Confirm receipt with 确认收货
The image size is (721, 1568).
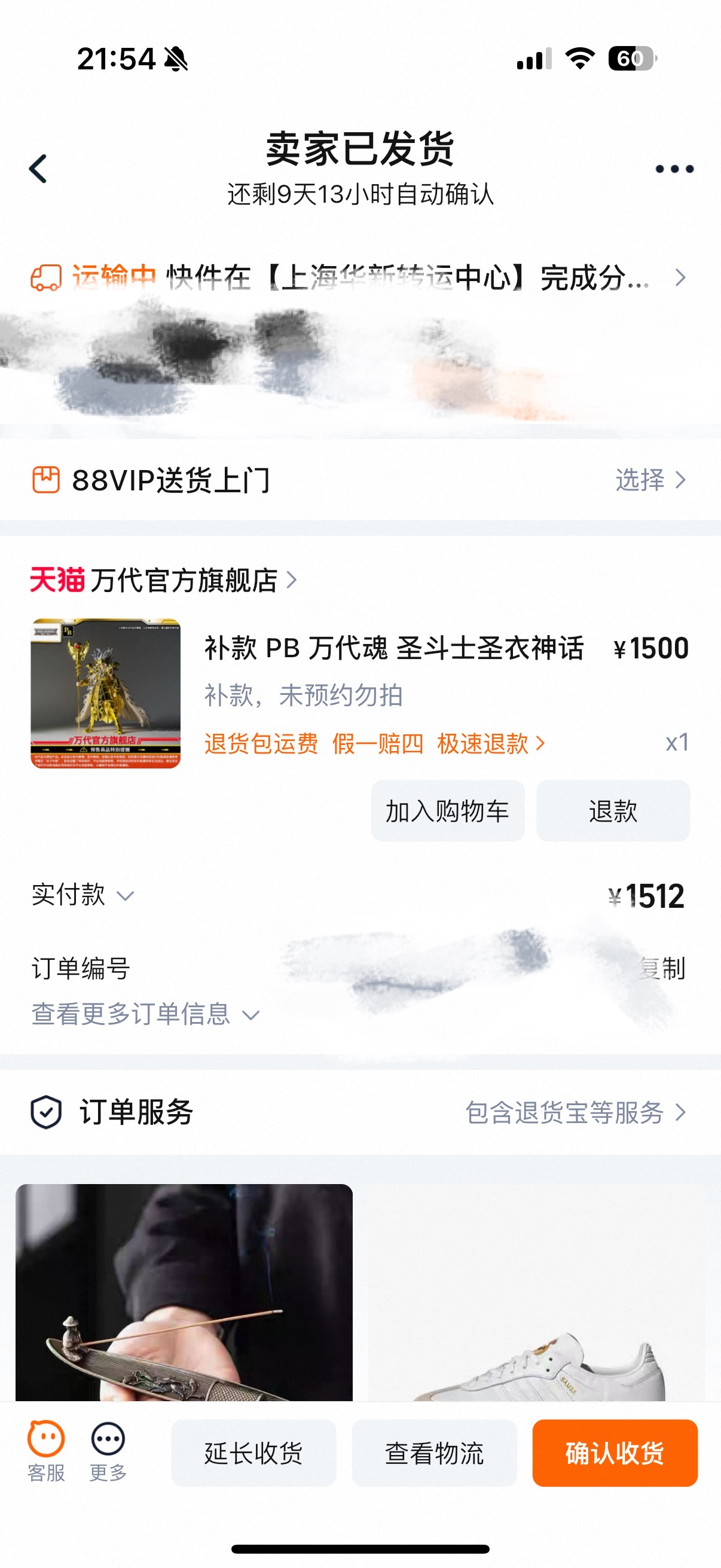coord(615,1453)
